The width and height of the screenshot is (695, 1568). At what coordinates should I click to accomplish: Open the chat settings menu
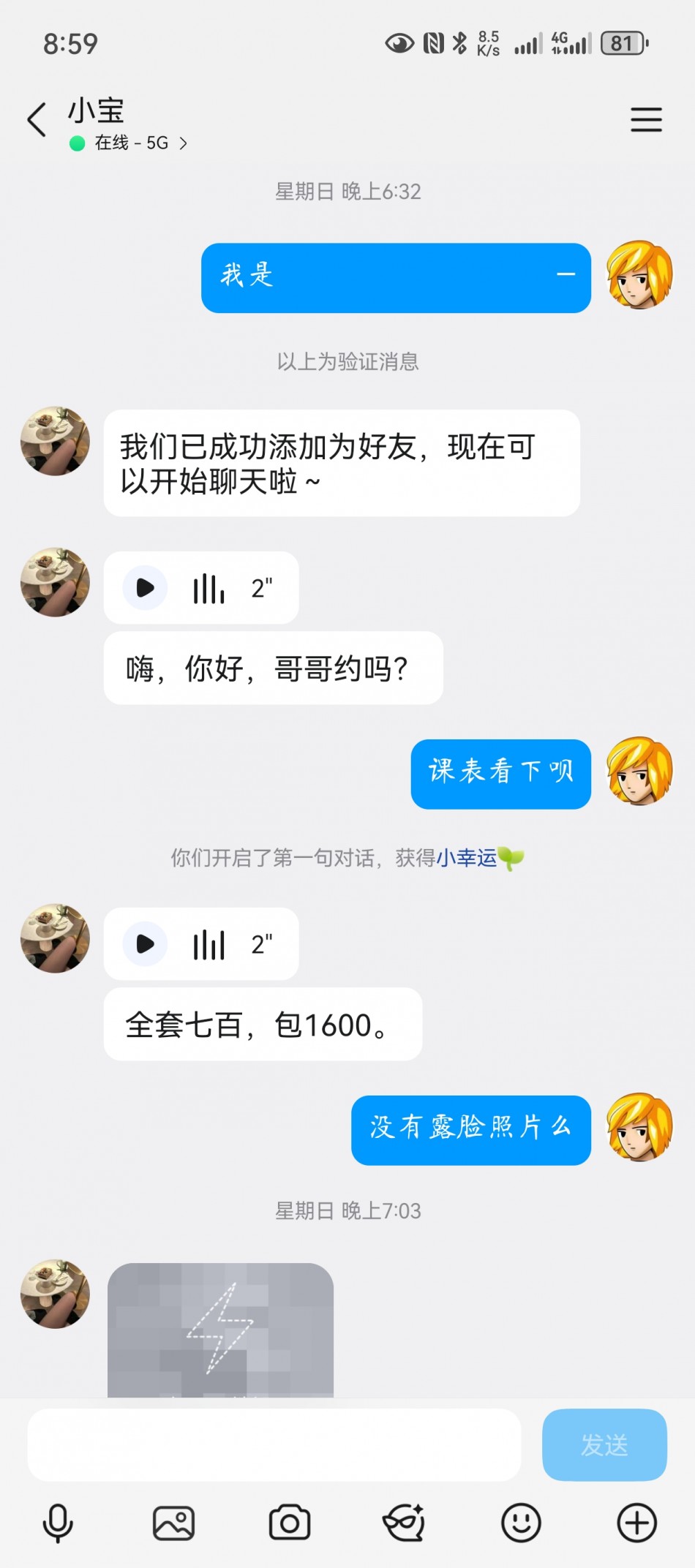coord(646,120)
